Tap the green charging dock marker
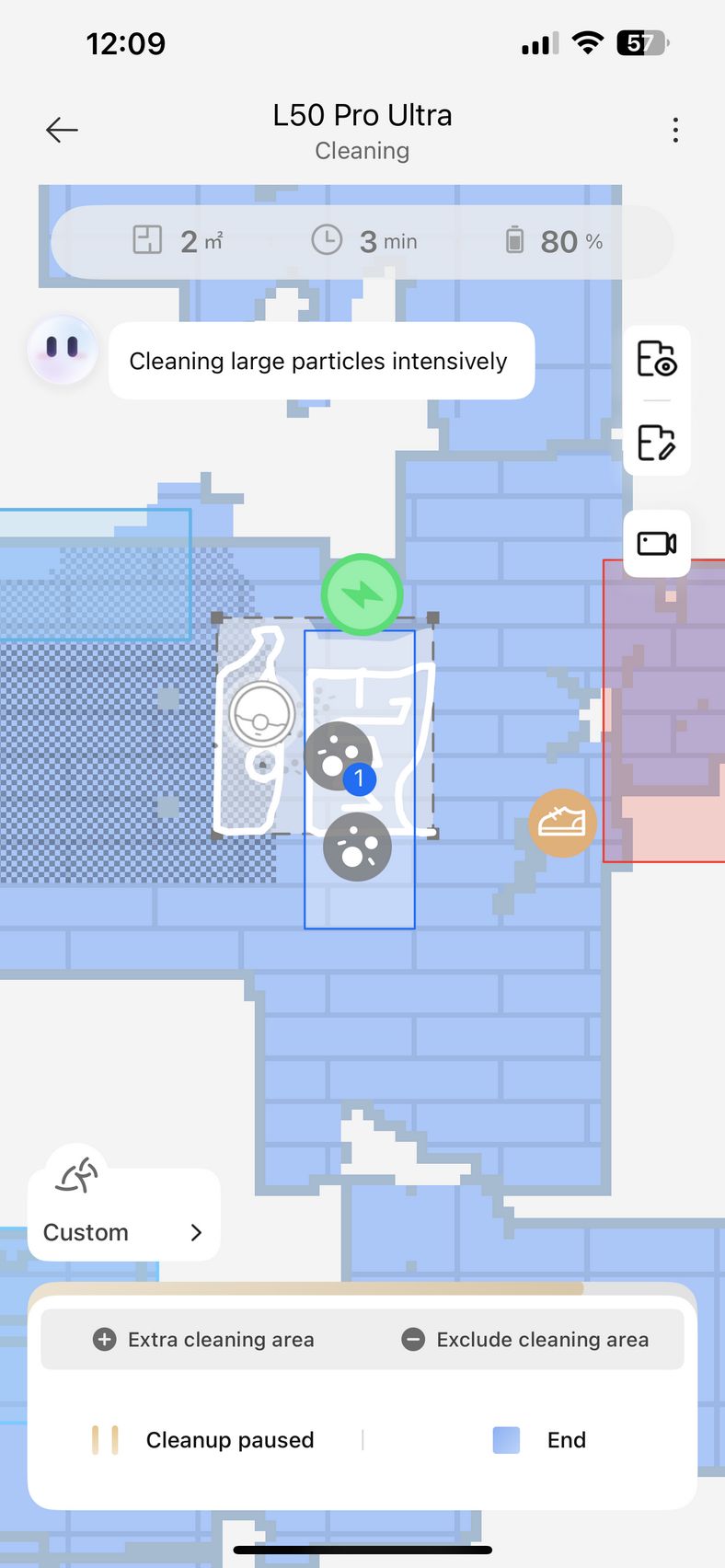This screenshot has width=725, height=1568. 362,594
